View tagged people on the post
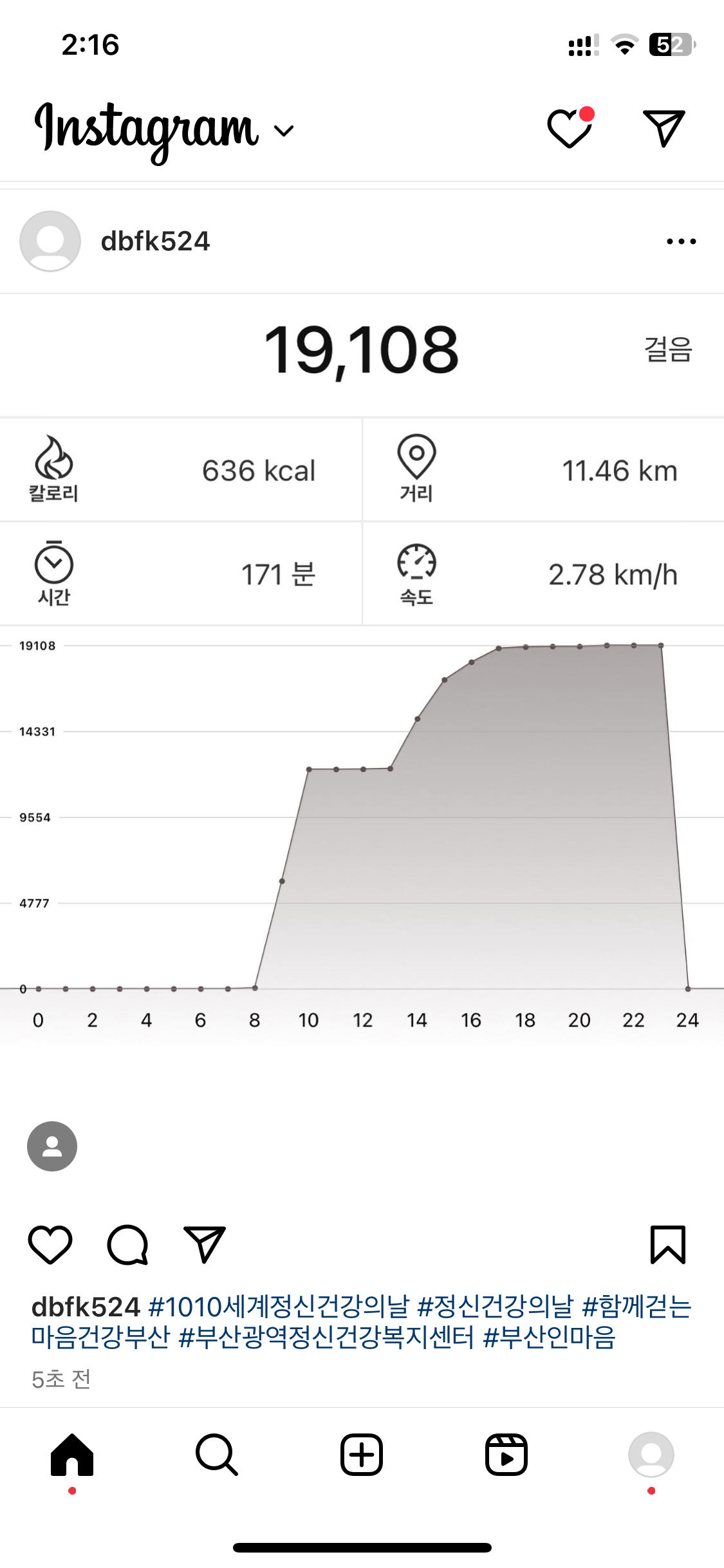 pyautogui.click(x=52, y=1146)
